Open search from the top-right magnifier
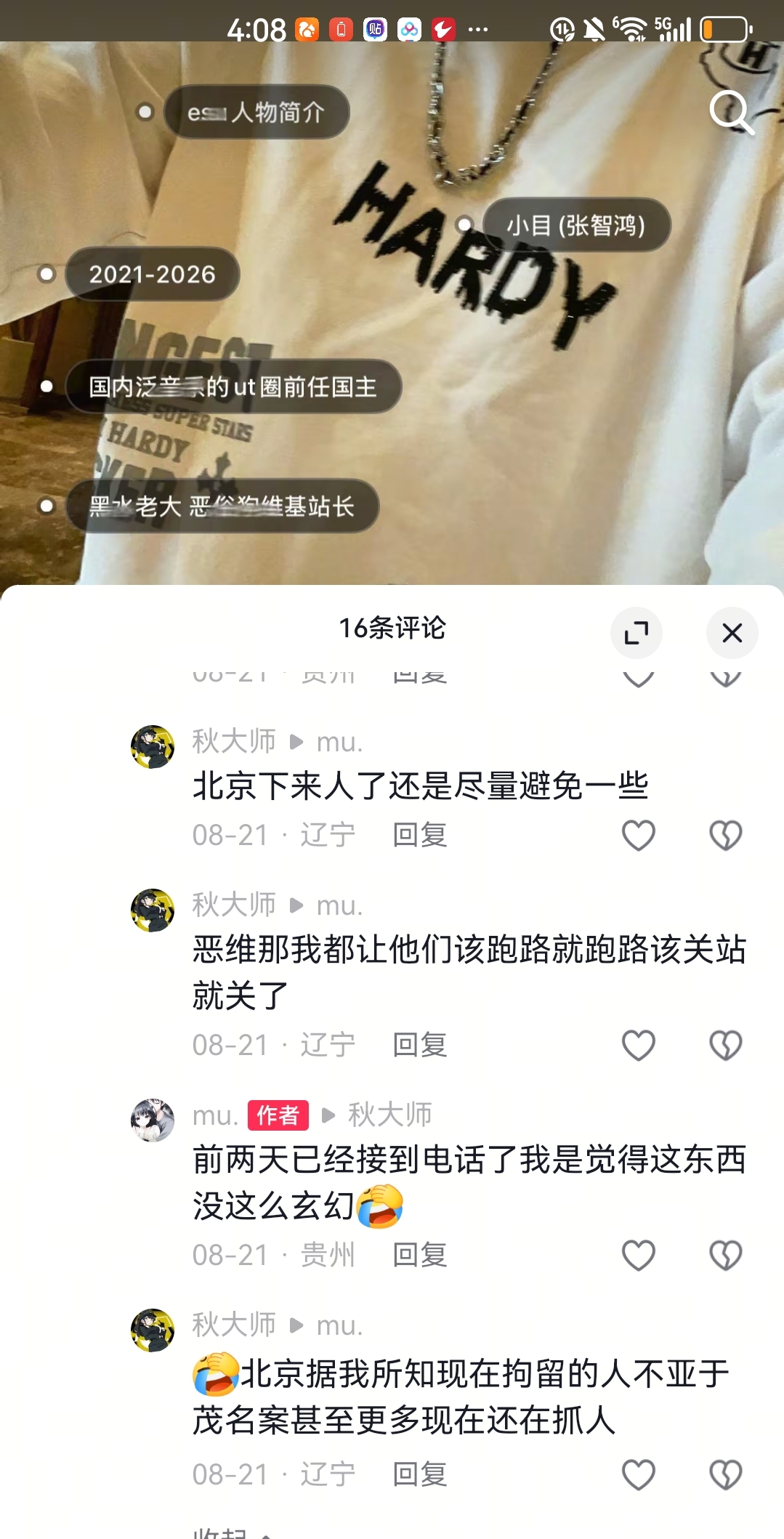The height and width of the screenshot is (1539, 784). coord(732,113)
